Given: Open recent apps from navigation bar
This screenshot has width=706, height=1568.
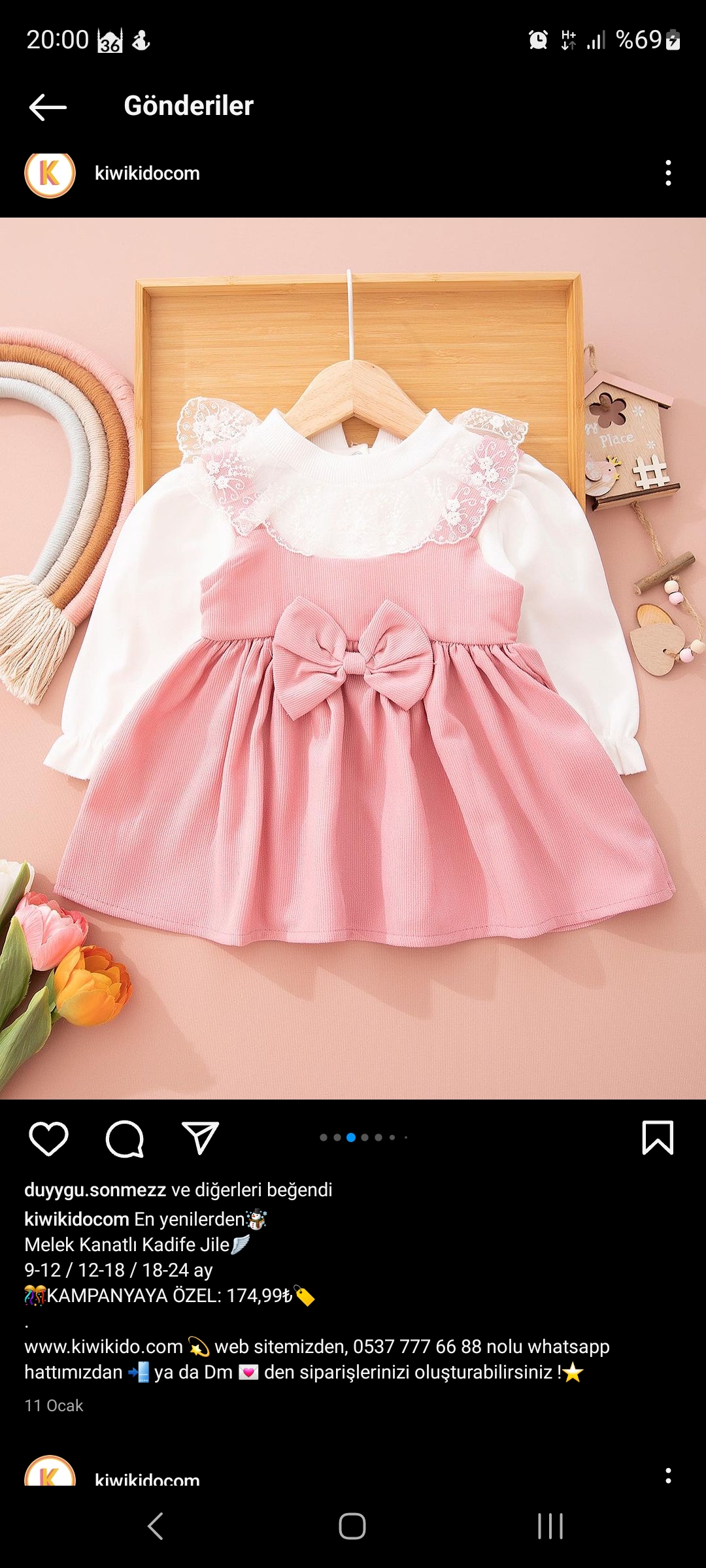Looking at the screenshot, I should [550, 1526].
